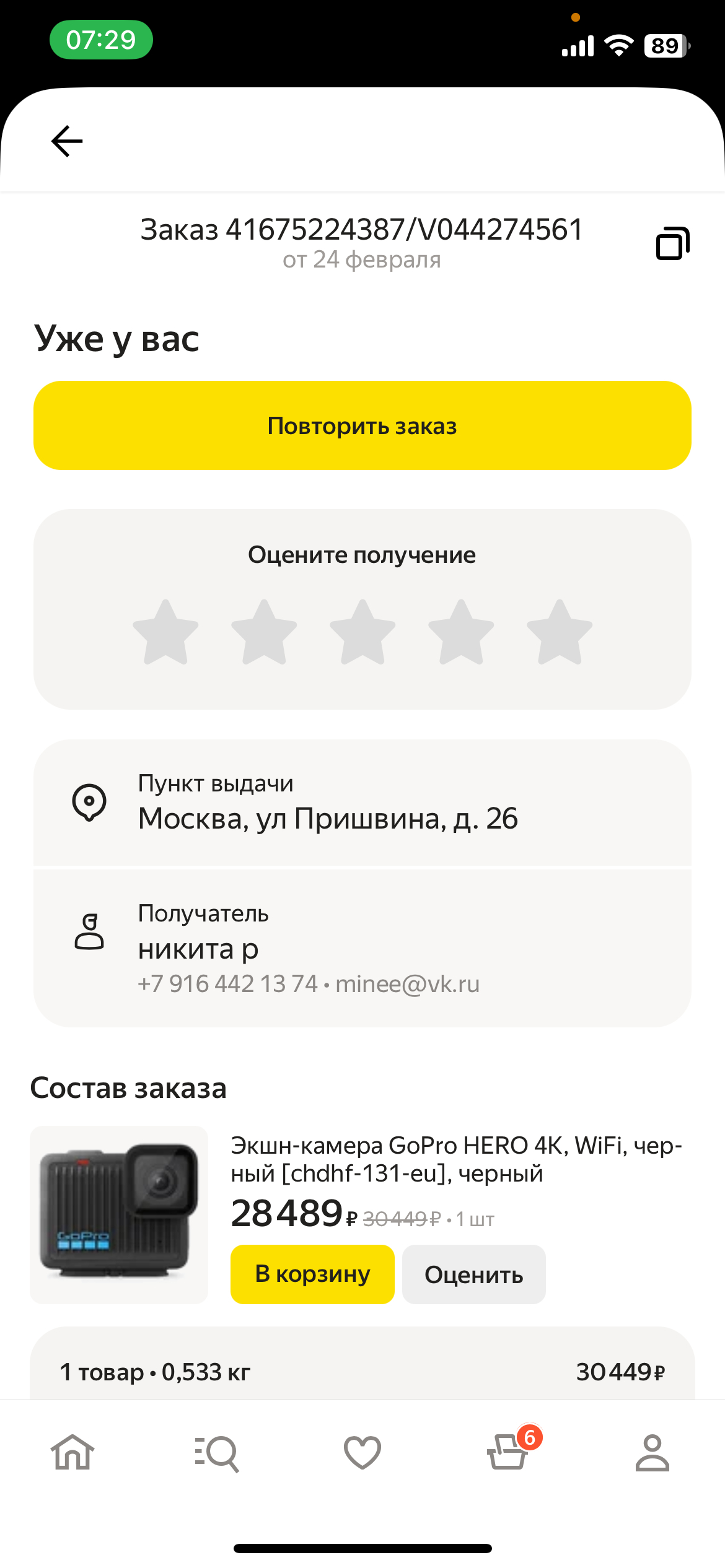Tap the Повторить заказ button
This screenshot has height=1568, width=725.
(362, 426)
